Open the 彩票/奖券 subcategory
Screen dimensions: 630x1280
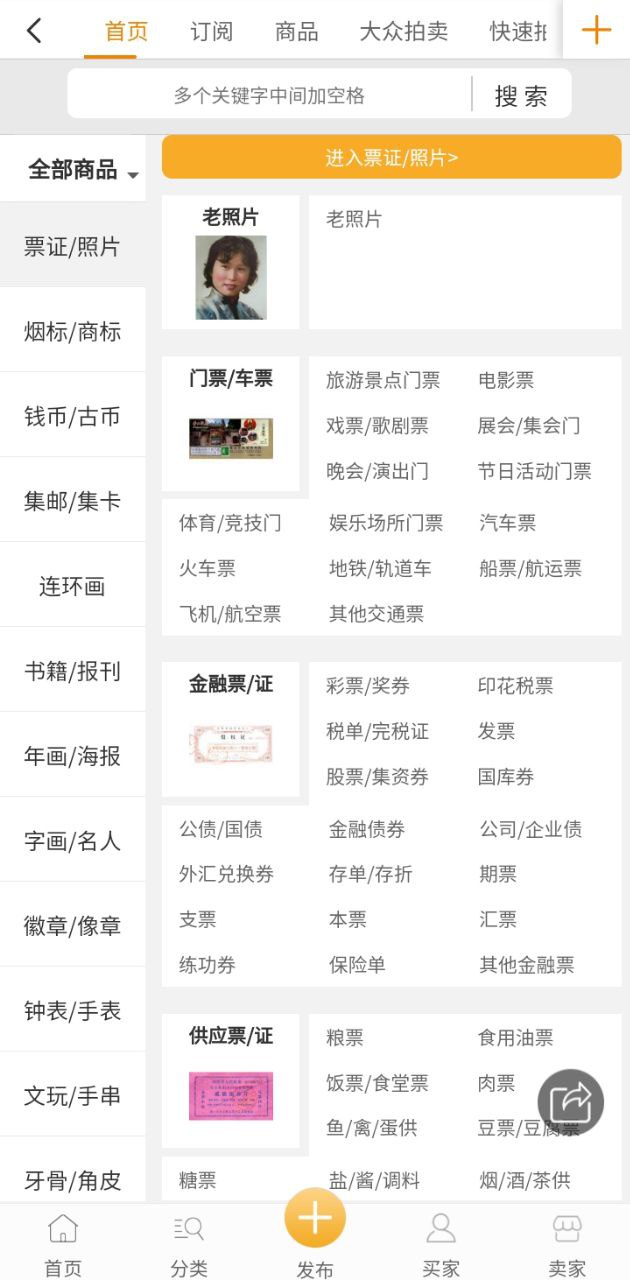367,686
